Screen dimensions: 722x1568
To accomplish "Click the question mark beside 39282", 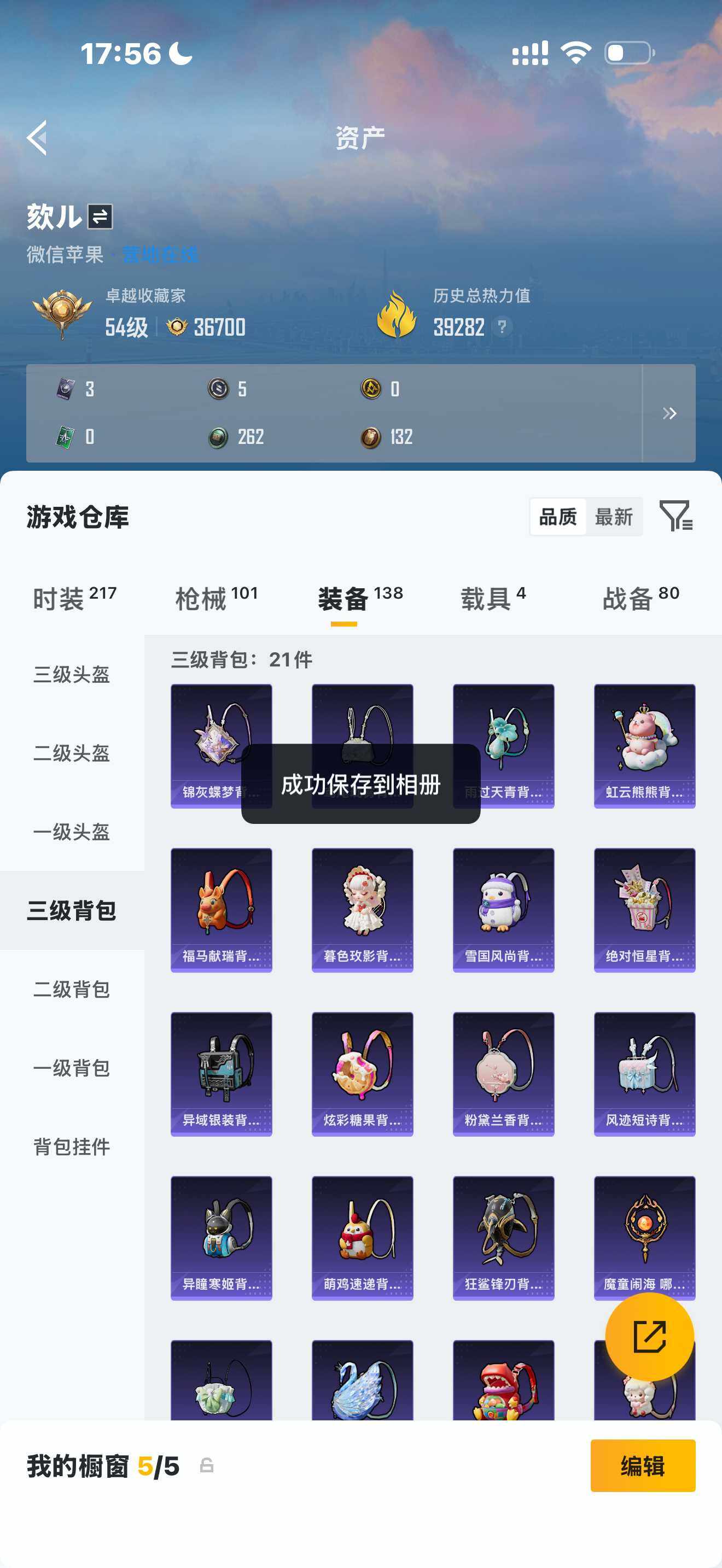I will (x=502, y=327).
